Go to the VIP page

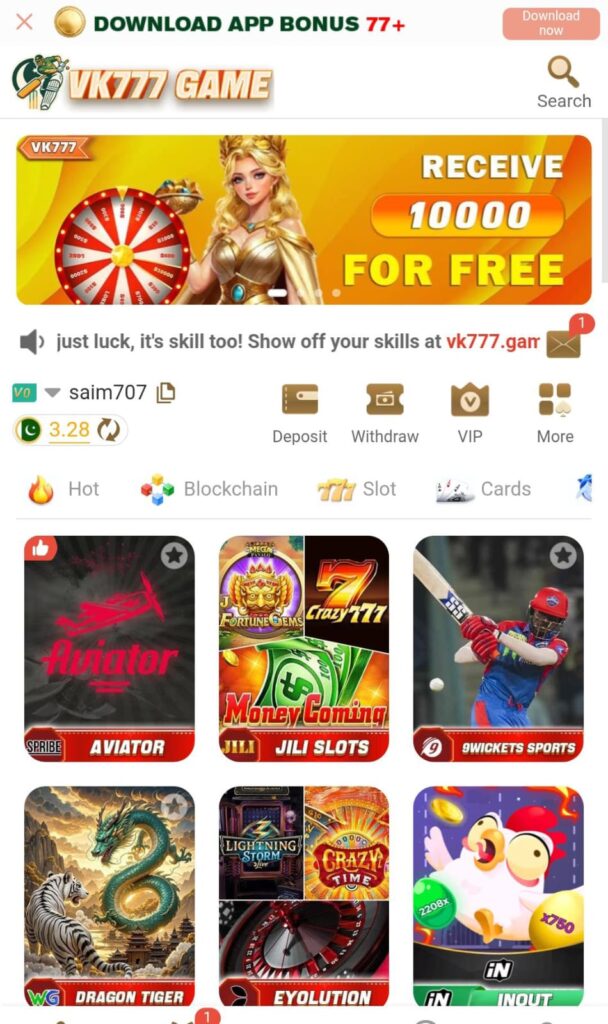click(470, 413)
